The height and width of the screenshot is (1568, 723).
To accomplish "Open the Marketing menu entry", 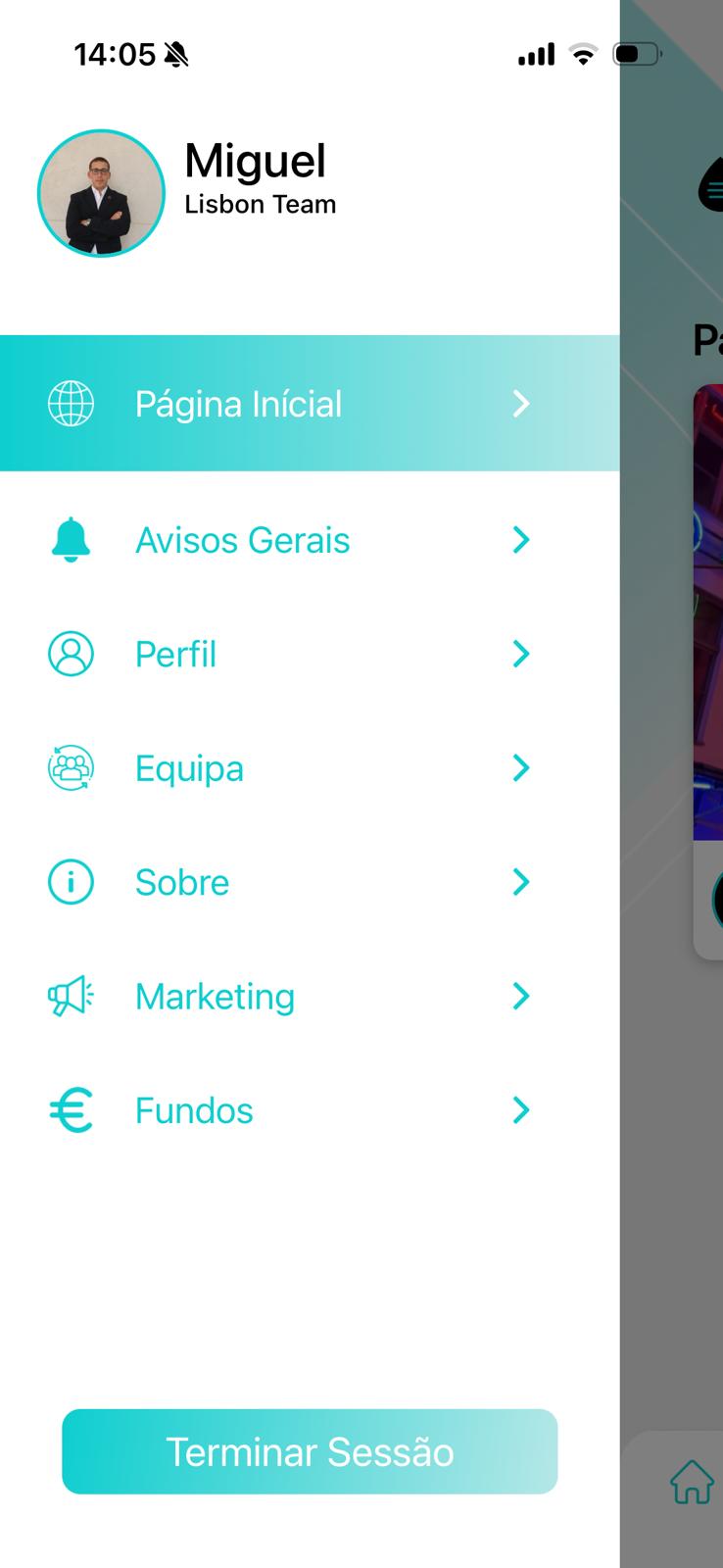I will (215, 996).
